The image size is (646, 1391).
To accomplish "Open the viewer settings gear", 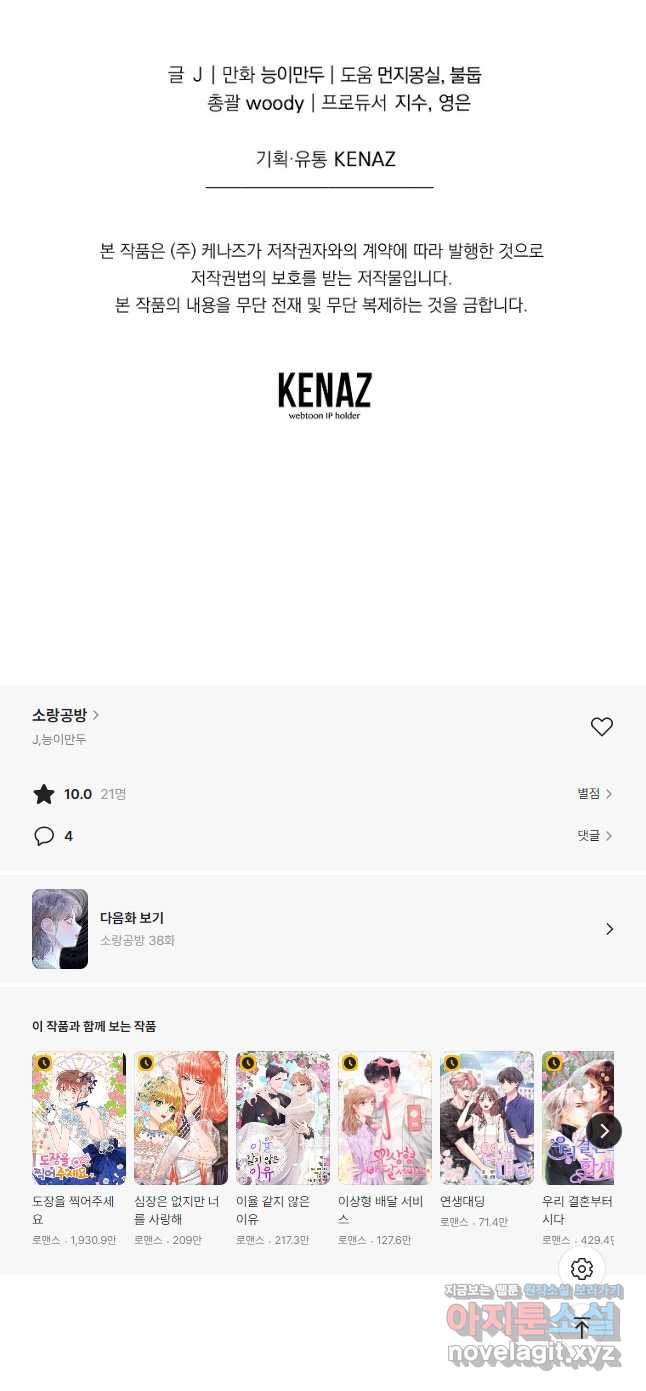I will pyautogui.click(x=582, y=1269).
